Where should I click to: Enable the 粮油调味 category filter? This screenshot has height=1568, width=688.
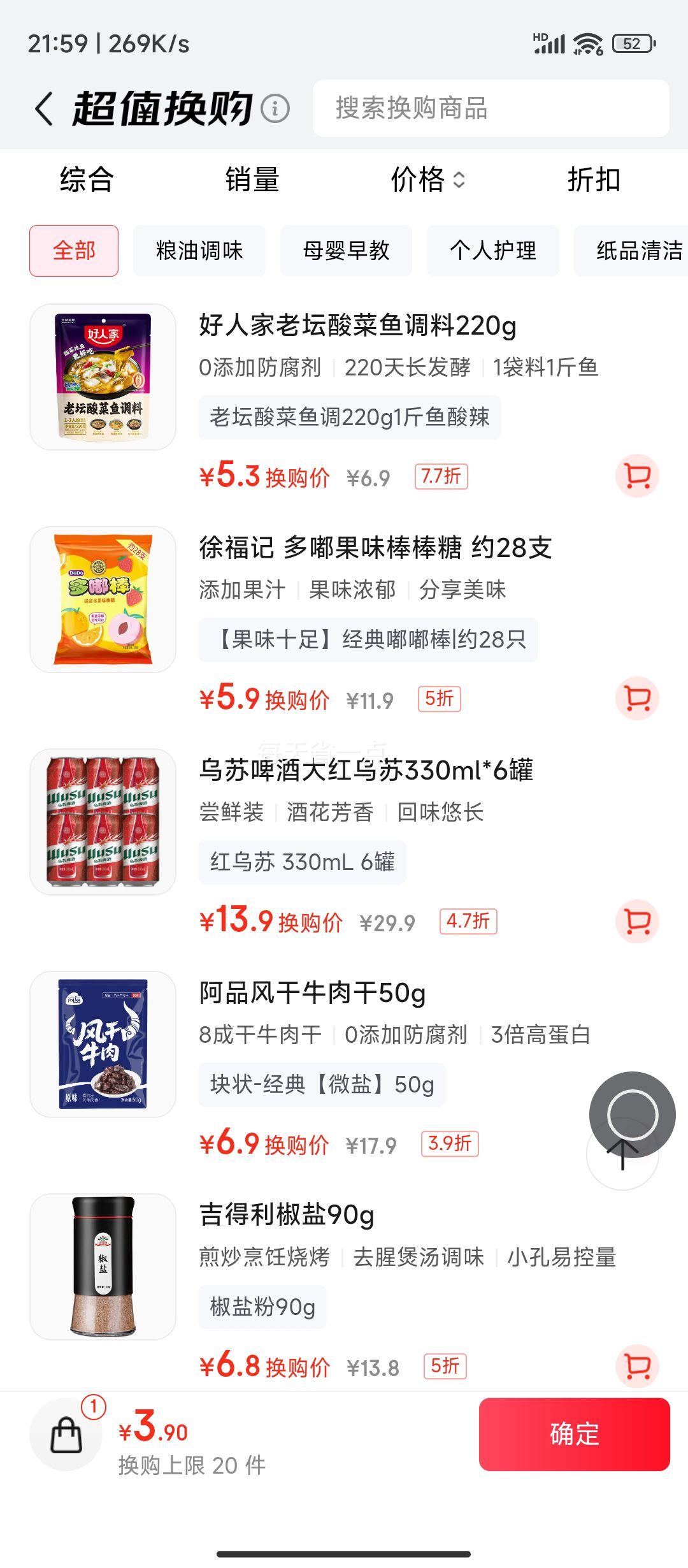tap(199, 251)
